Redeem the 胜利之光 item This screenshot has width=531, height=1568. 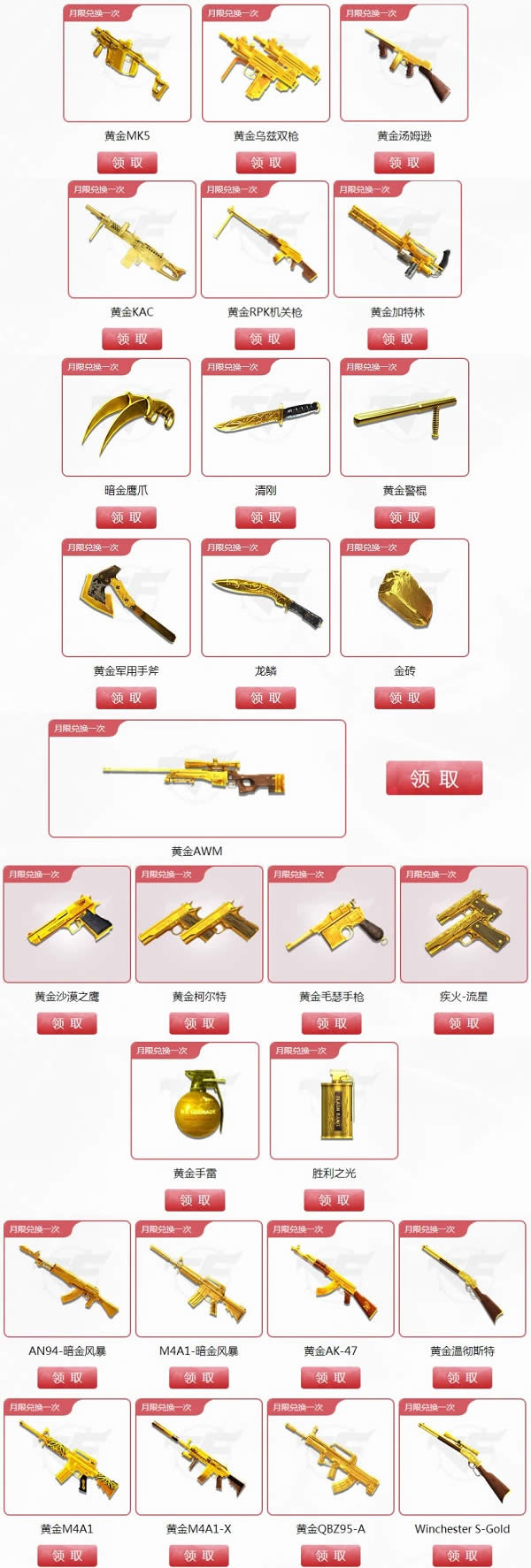click(x=334, y=1200)
